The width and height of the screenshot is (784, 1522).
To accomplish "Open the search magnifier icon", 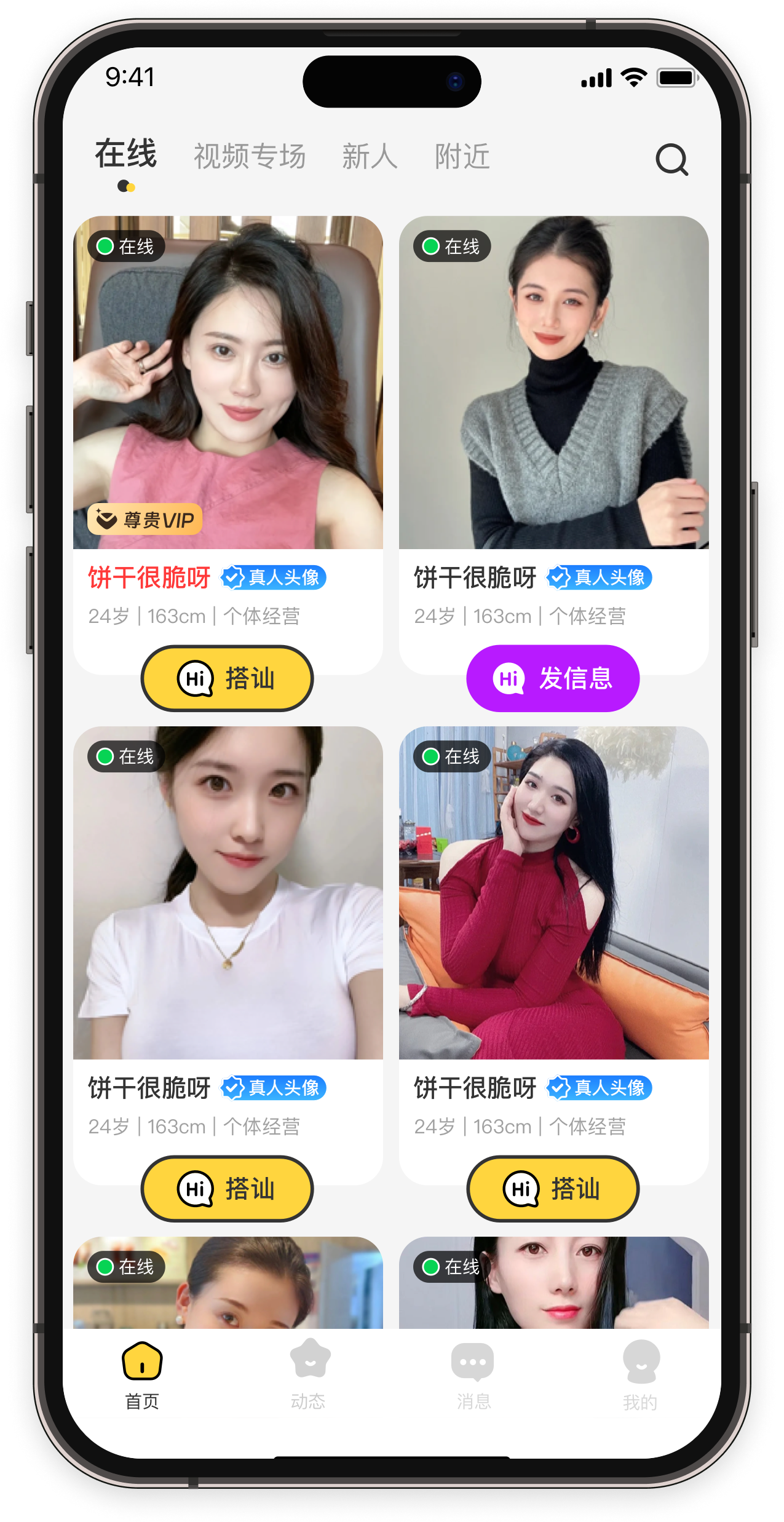I will (x=671, y=160).
